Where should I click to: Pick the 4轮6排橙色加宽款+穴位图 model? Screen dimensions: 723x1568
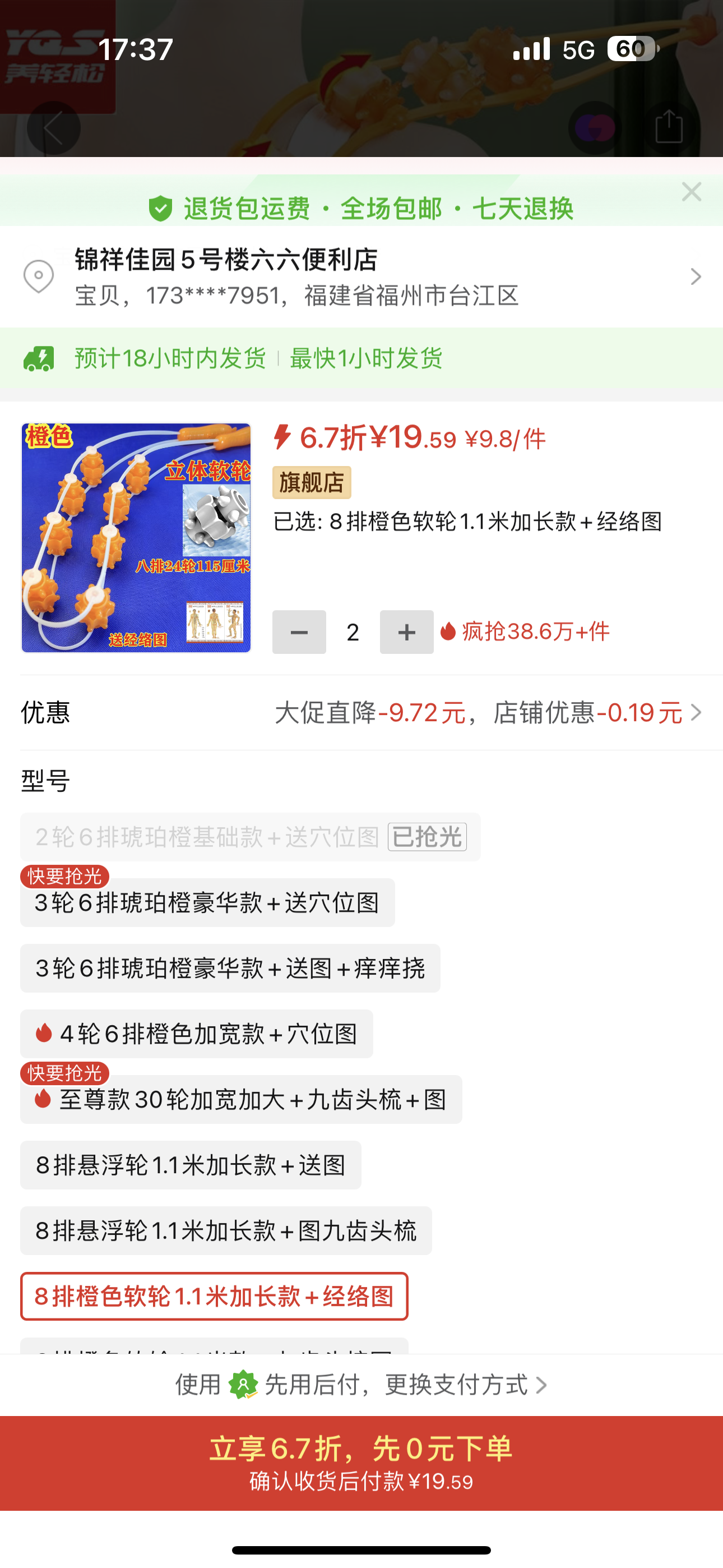coord(197,1034)
